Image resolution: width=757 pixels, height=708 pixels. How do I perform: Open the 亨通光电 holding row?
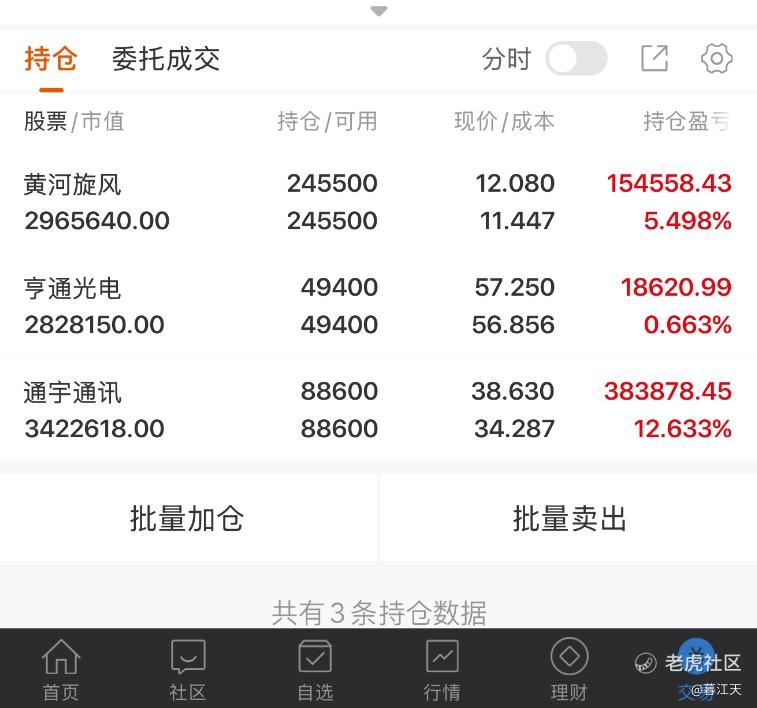click(378, 305)
